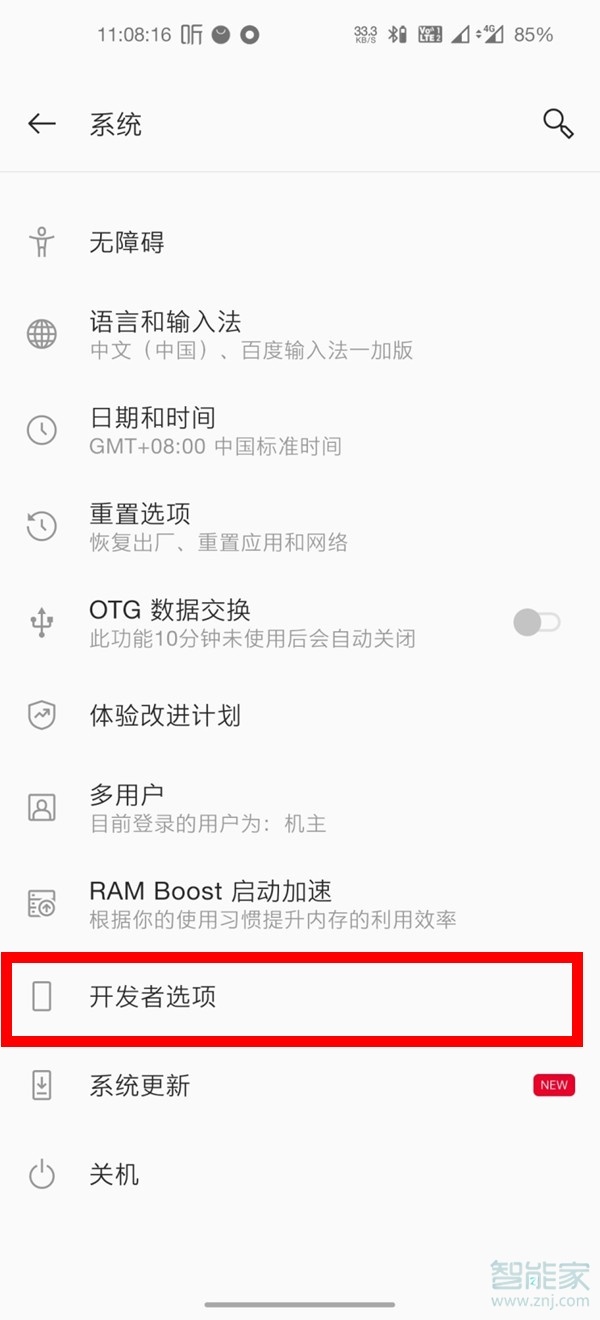Go back from the 系统 settings page
The width and height of the screenshot is (600, 1320).
[x=42, y=124]
